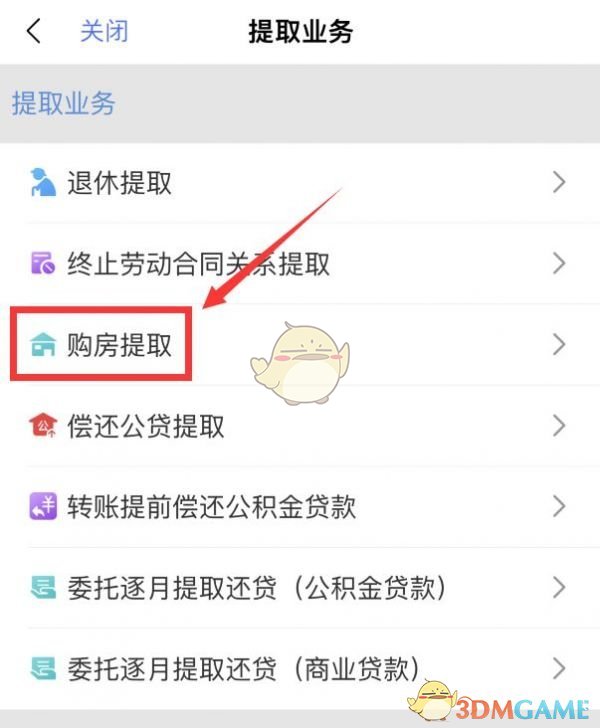Open 转账提前偿还公积金贷款
Screen dimensions: 600x728
tap(211, 507)
